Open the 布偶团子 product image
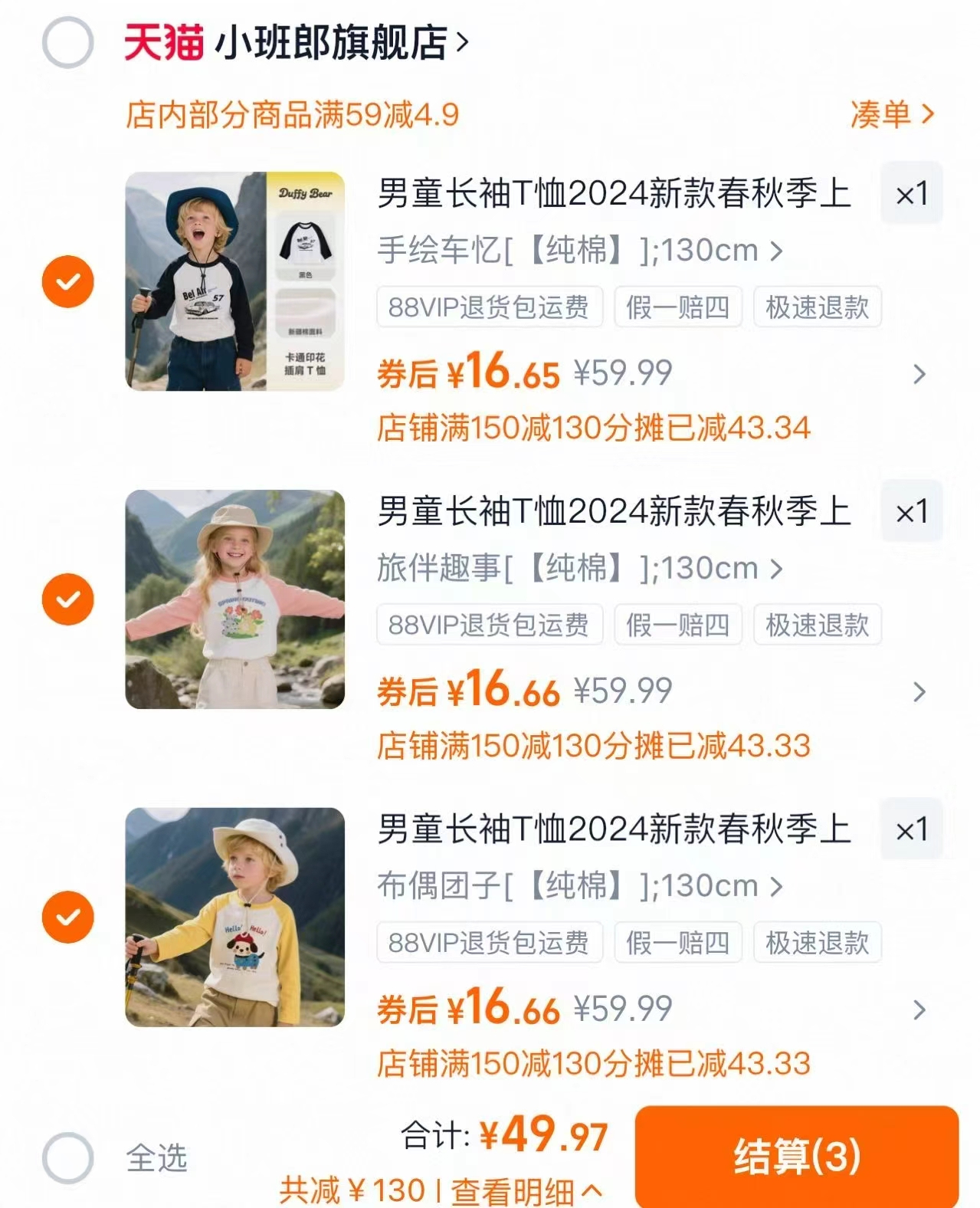The image size is (980, 1208). 234,917
